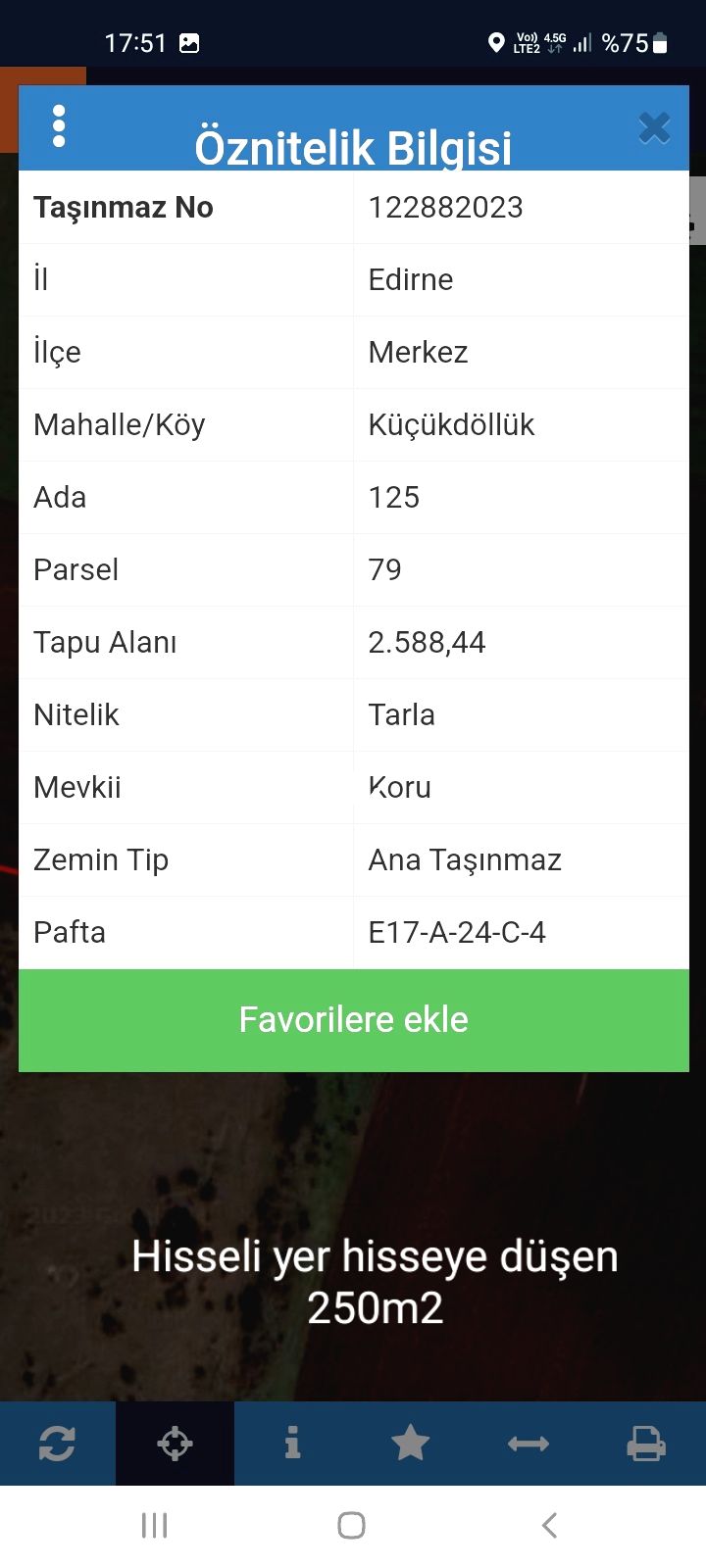The height and width of the screenshot is (1568, 706).
Task: Select the crosshair locate tool
Action: click(175, 1444)
